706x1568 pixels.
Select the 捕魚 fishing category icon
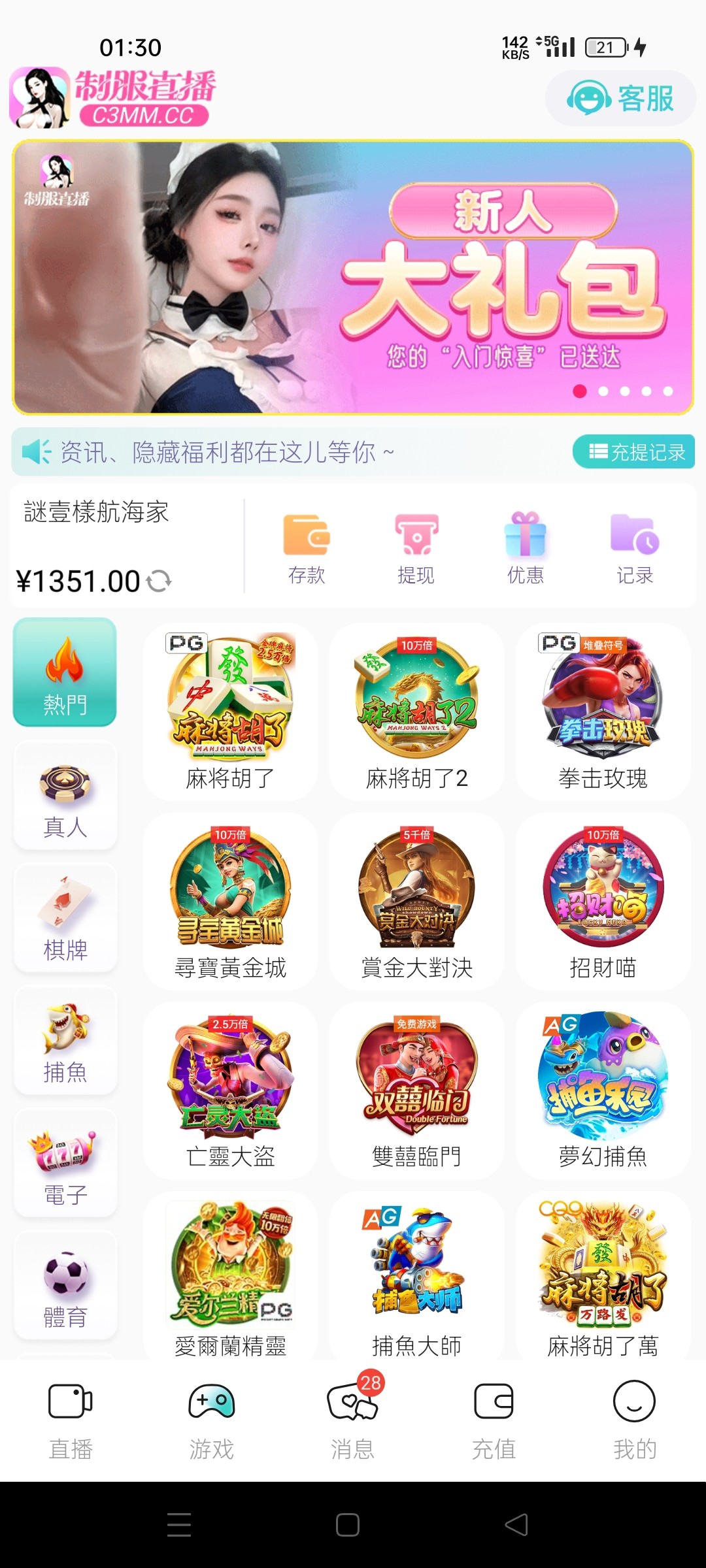pos(65,1041)
